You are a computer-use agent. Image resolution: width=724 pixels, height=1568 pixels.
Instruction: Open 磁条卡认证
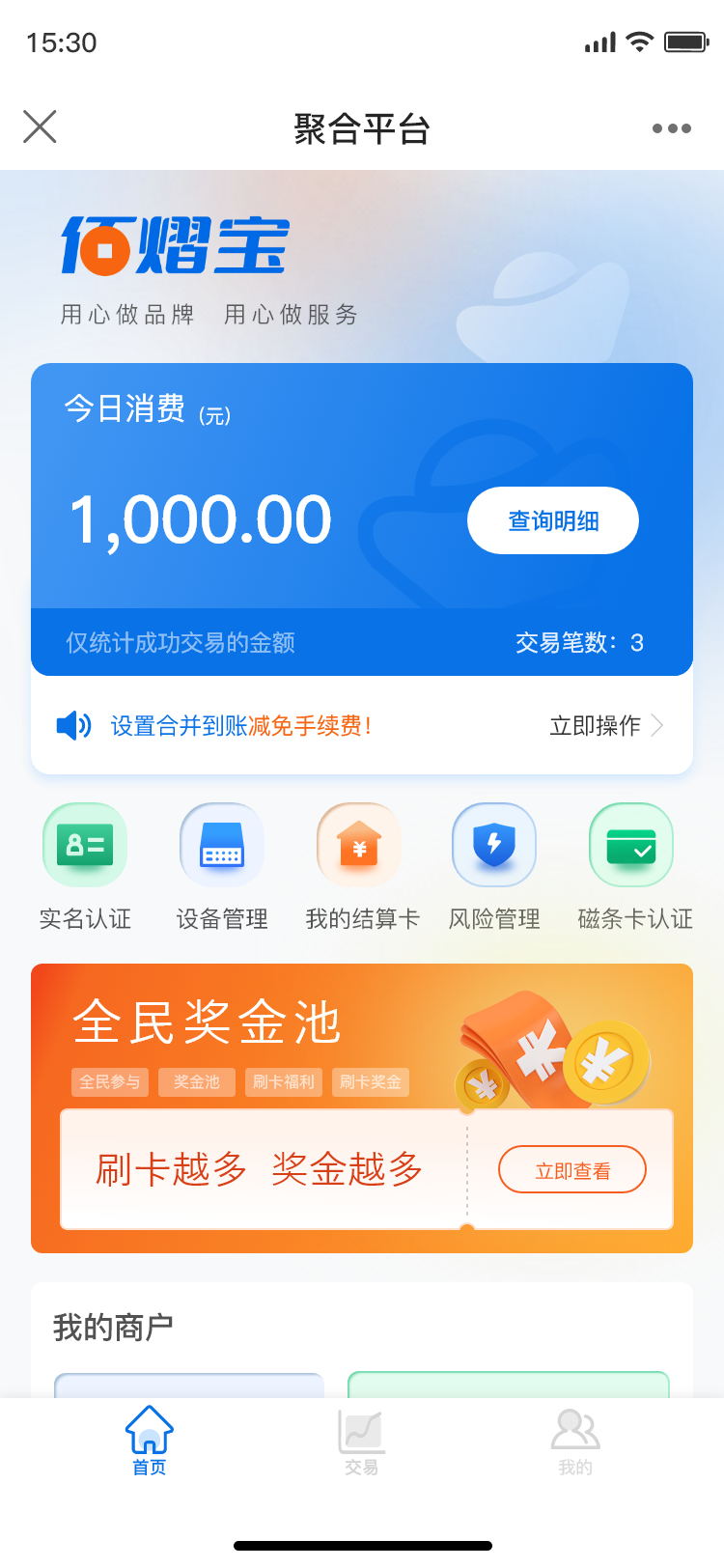pos(633,865)
